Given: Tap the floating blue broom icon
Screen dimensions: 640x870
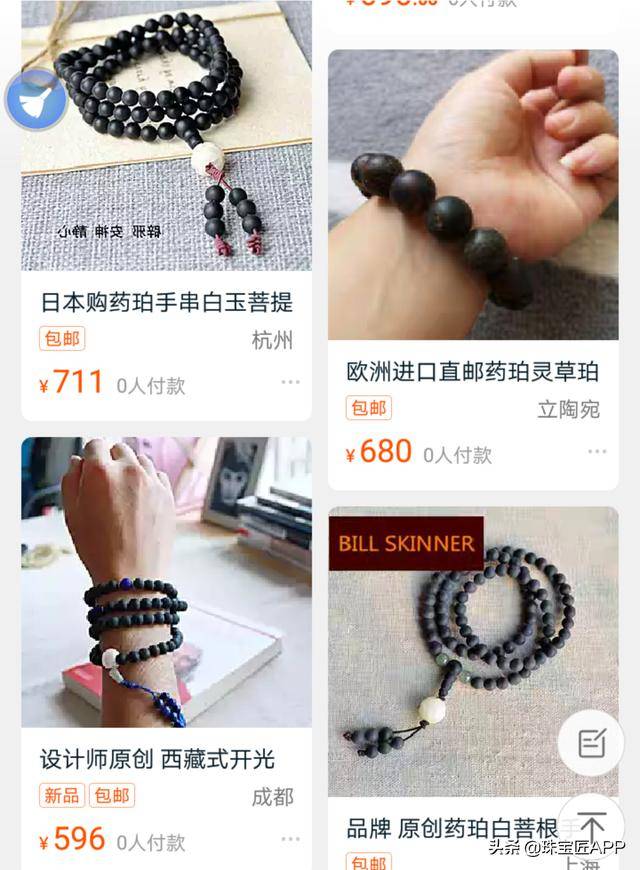Looking at the screenshot, I should coord(36,101).
